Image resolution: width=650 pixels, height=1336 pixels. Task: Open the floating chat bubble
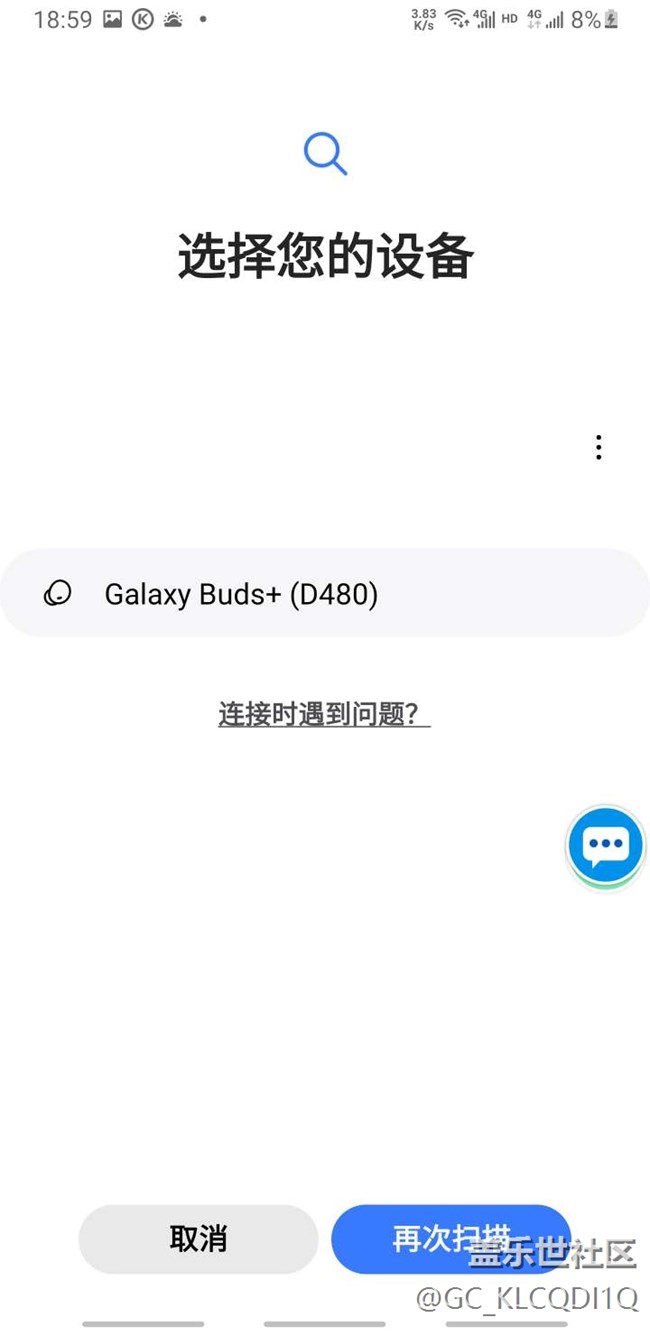click(605, 847)
